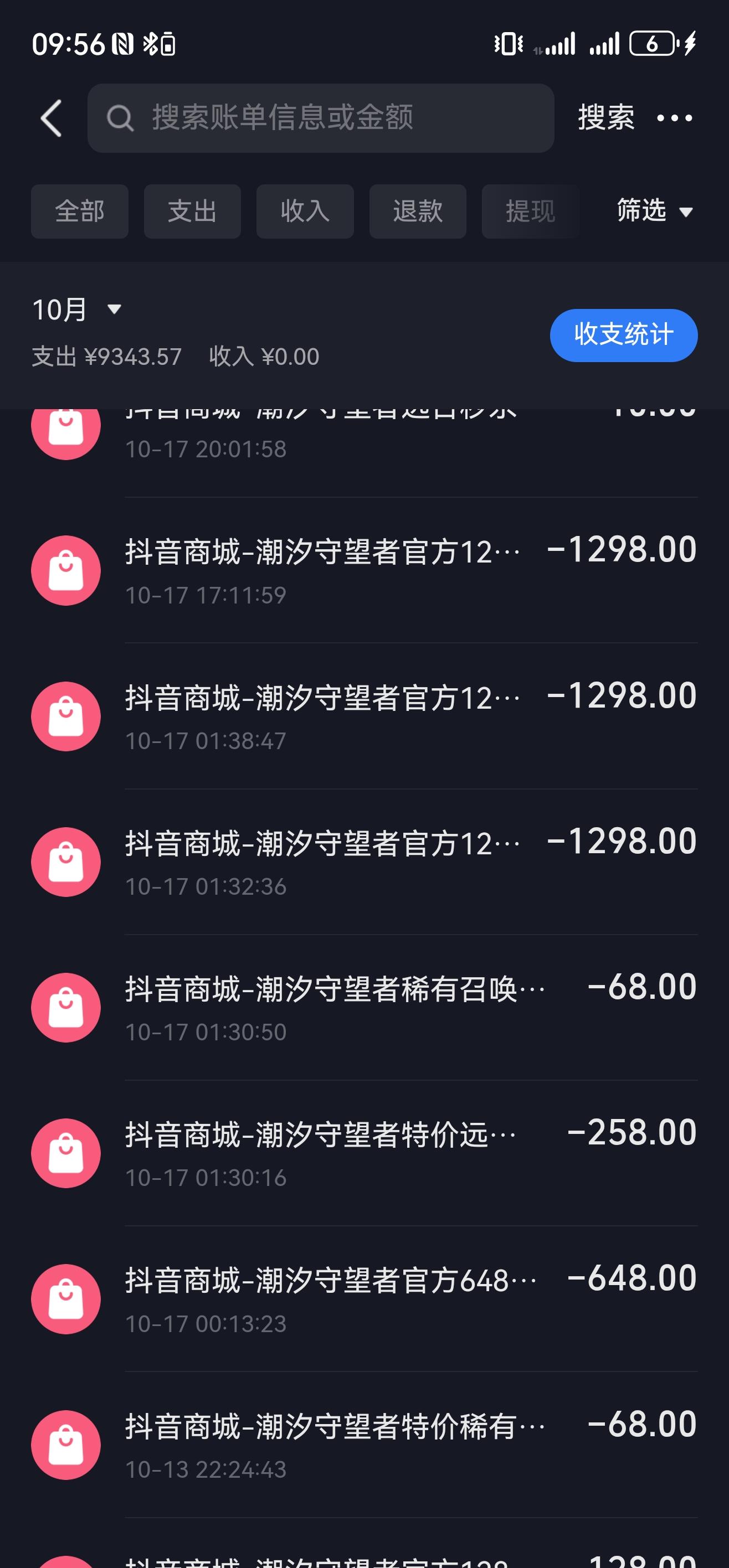
Task: Open the three-dot overflow menu
Action: point(674,118)
